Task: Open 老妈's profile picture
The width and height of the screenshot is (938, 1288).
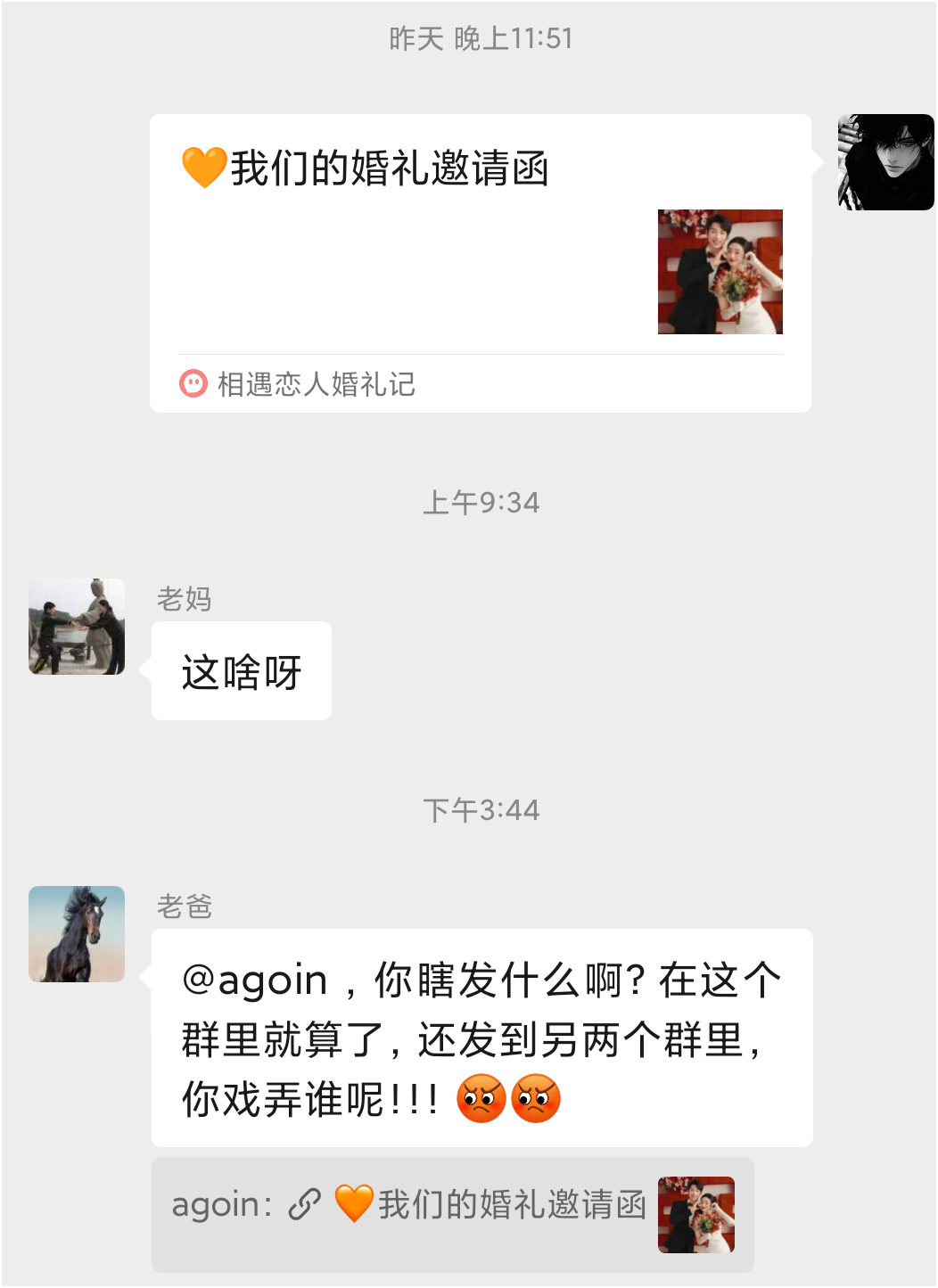Action: pos(77,627)
